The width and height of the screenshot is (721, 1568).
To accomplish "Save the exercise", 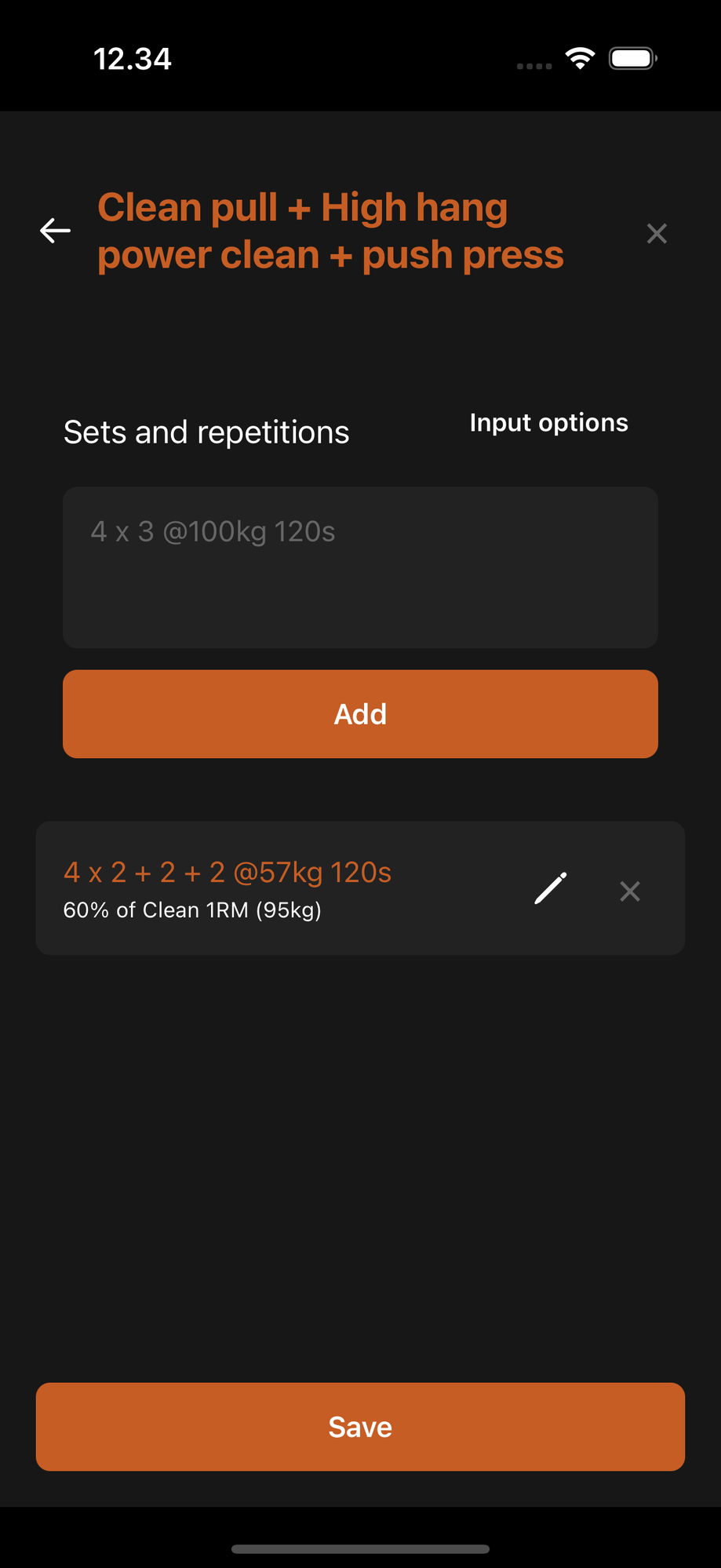I will [x=360, y=1426].
